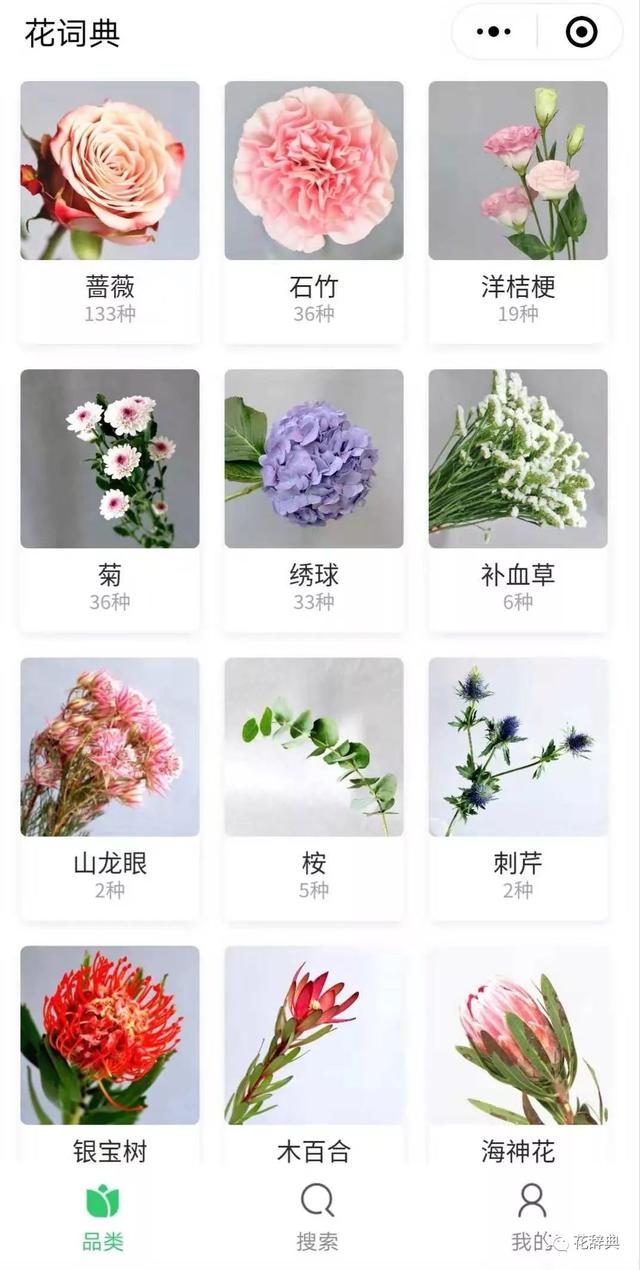The width and height of the screenshot is (640, 1270).
Task: Select the 桉 eucalyptus category
Action: [x=314, y=786]
